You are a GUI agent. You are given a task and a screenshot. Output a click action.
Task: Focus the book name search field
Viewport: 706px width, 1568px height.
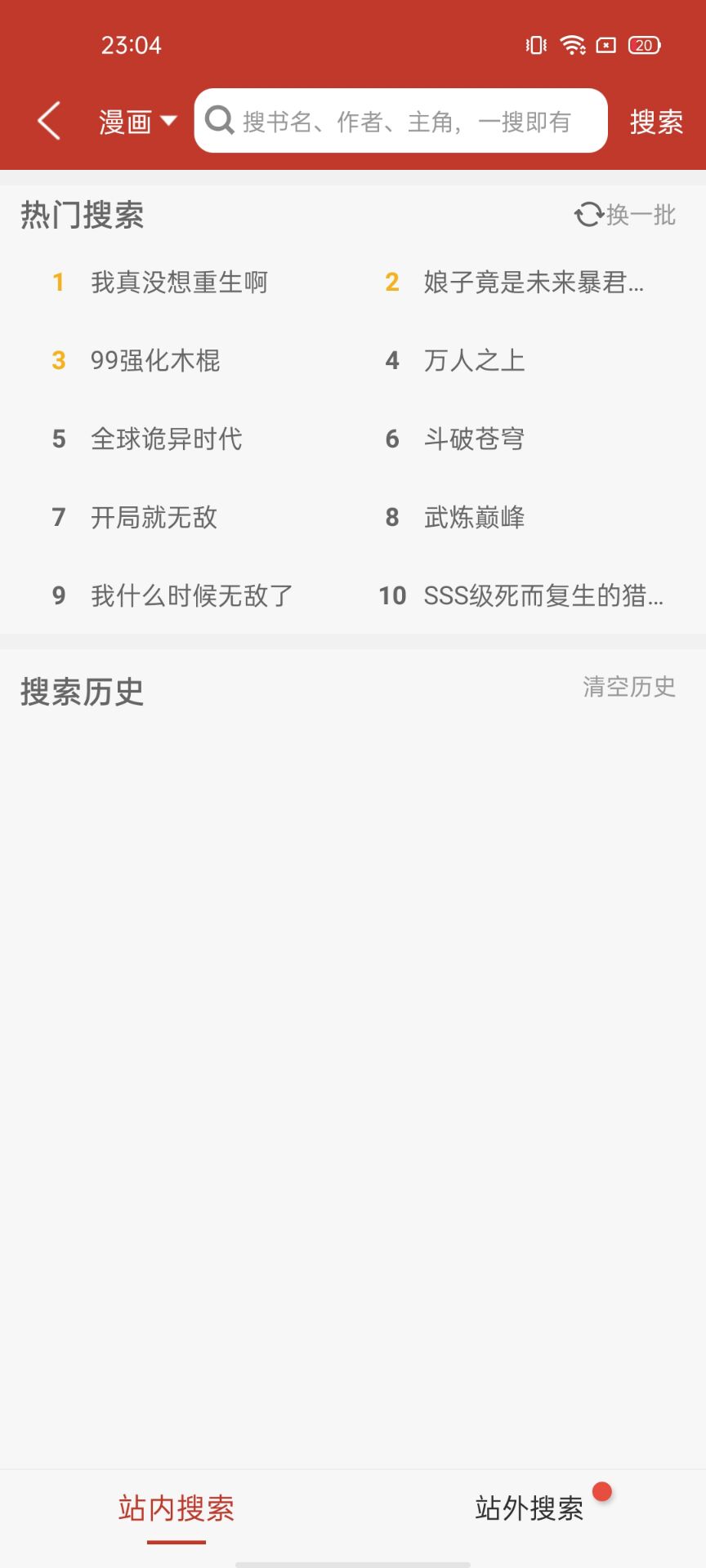click(400, 121)
